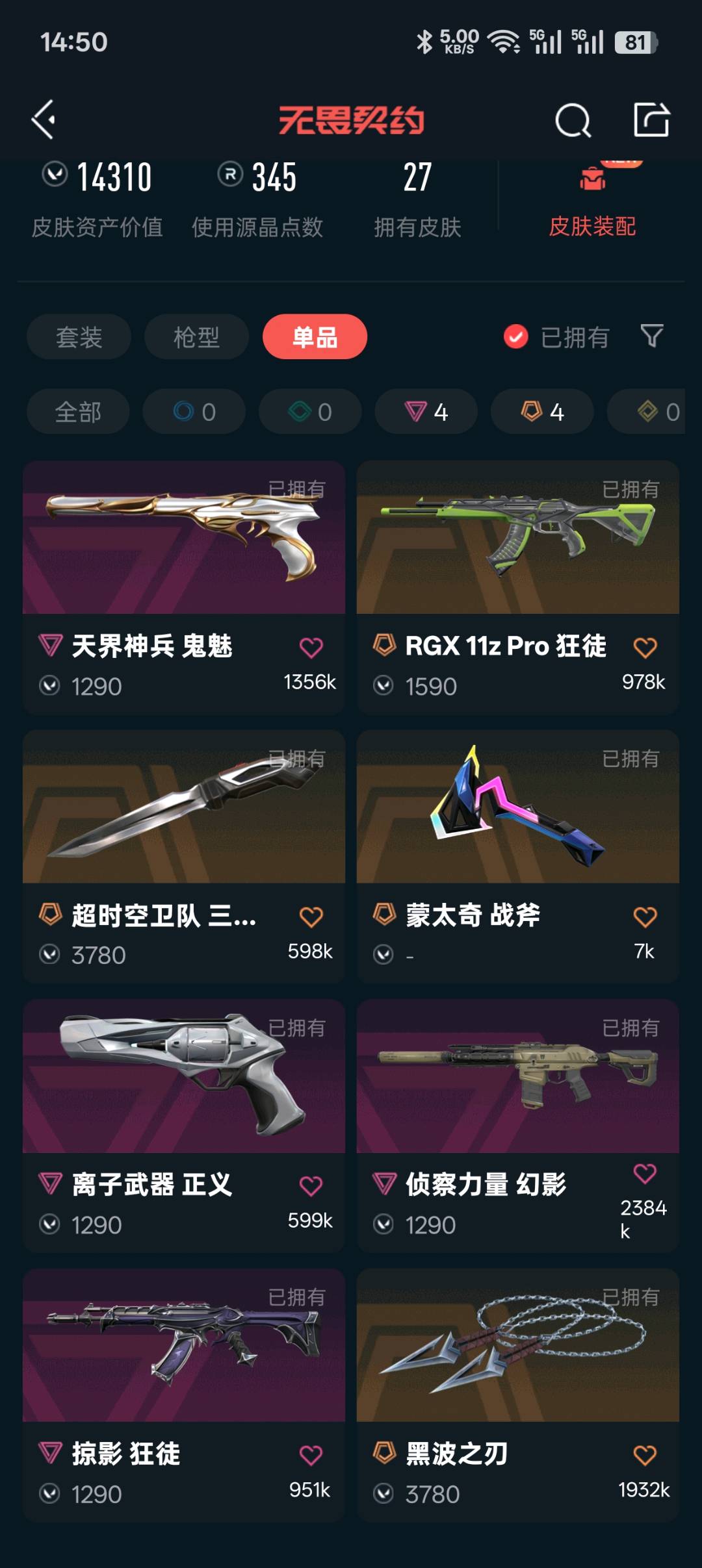
Task: Open the search icon in the header
Action: click(573, 120)
